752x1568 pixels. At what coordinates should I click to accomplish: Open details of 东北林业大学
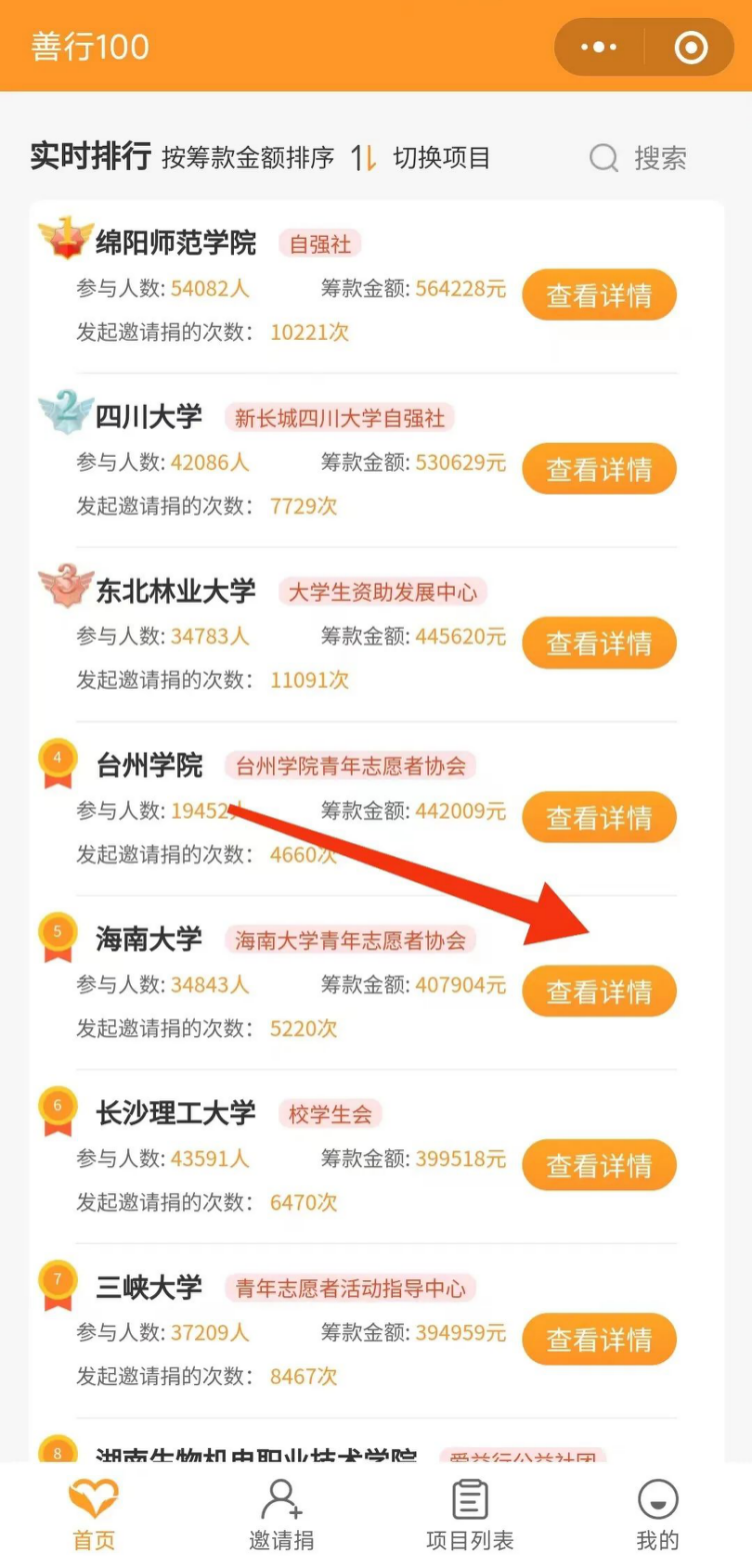coord(599,643)
